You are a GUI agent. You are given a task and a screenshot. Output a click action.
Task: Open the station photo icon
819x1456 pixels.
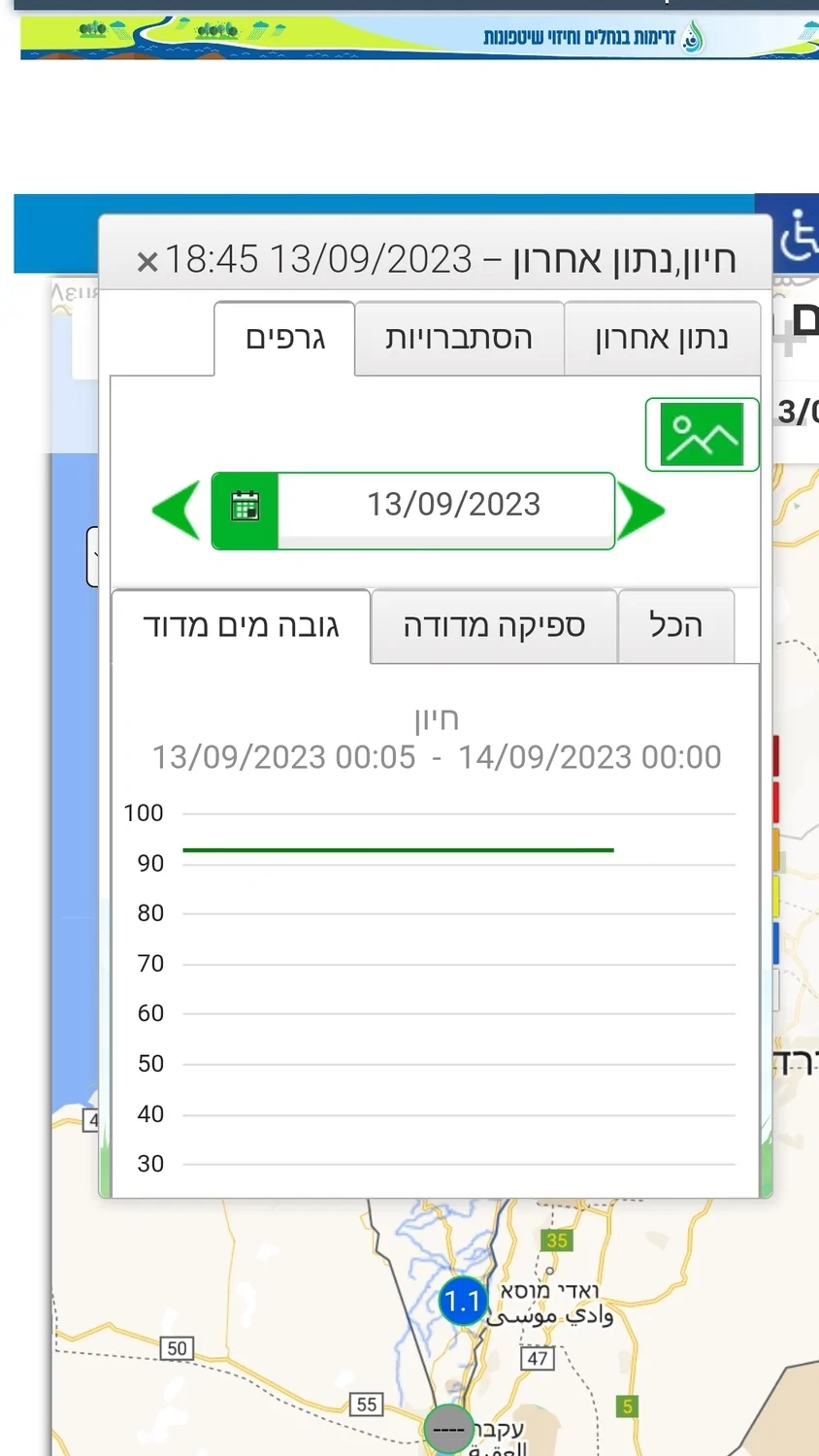(x=702, y=435)
